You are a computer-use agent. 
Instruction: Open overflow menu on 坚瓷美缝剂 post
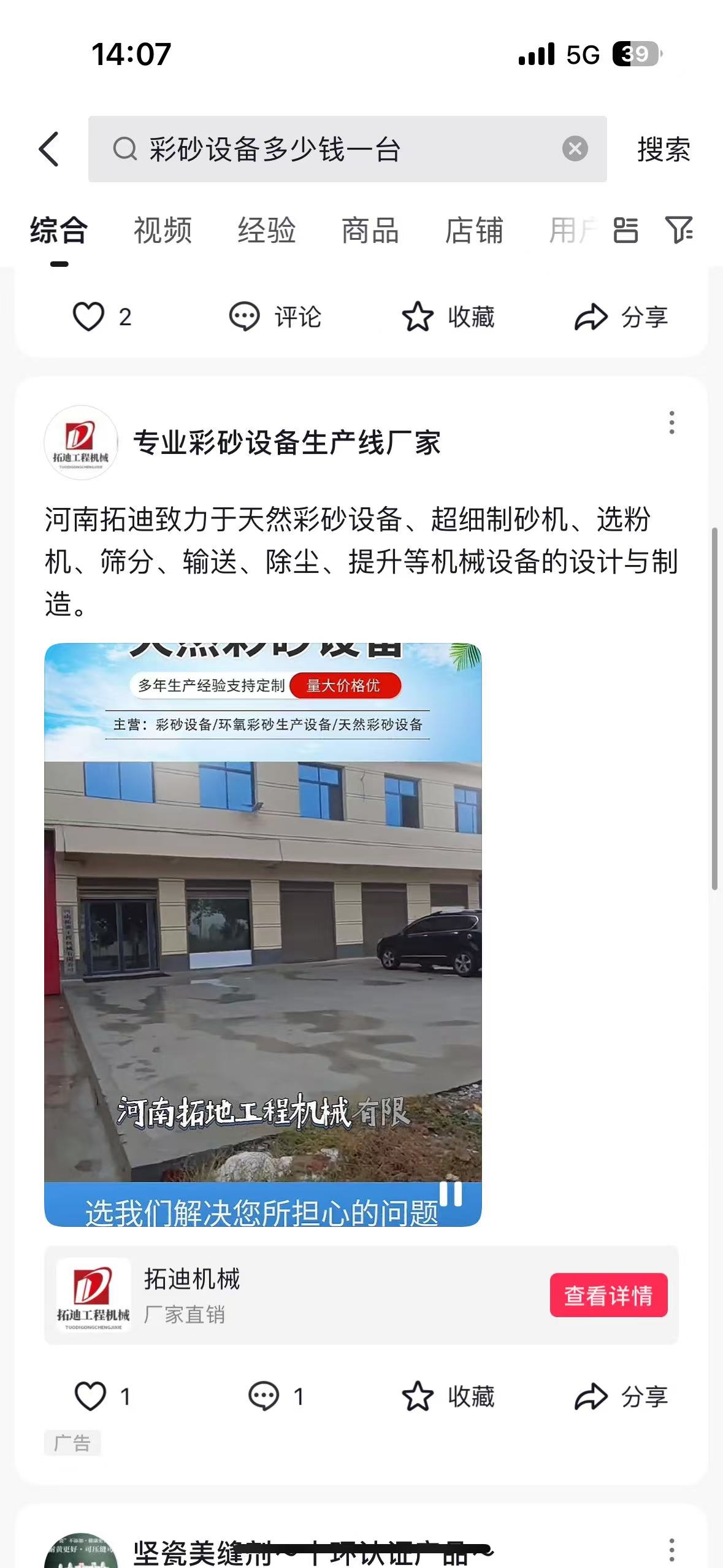[671, 1550]
